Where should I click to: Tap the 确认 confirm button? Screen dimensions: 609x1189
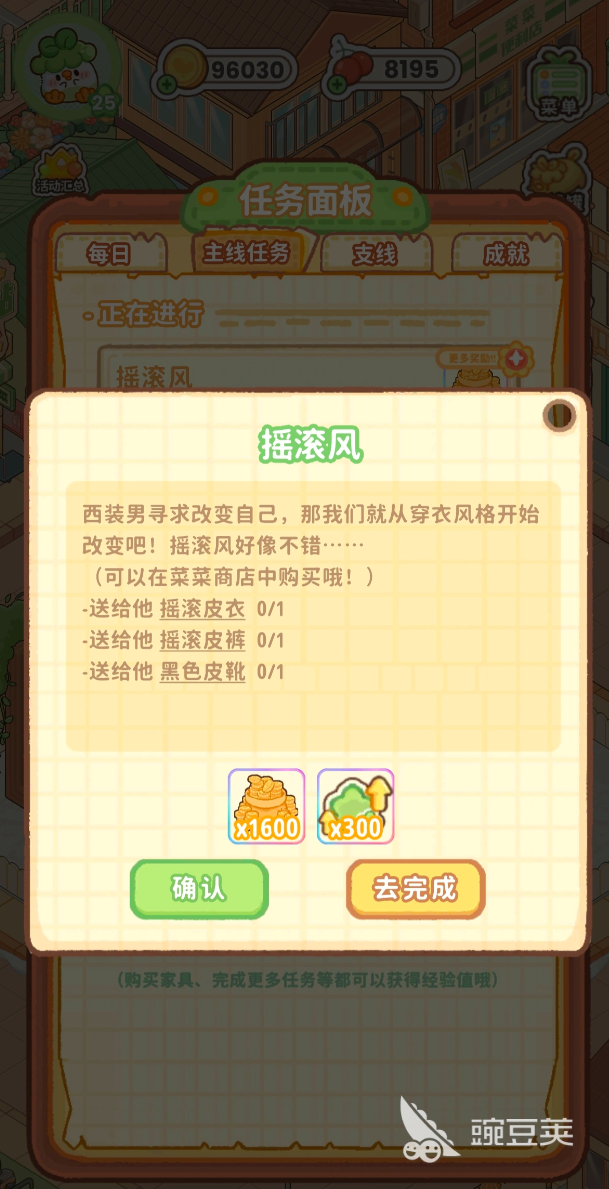[199, 889]
